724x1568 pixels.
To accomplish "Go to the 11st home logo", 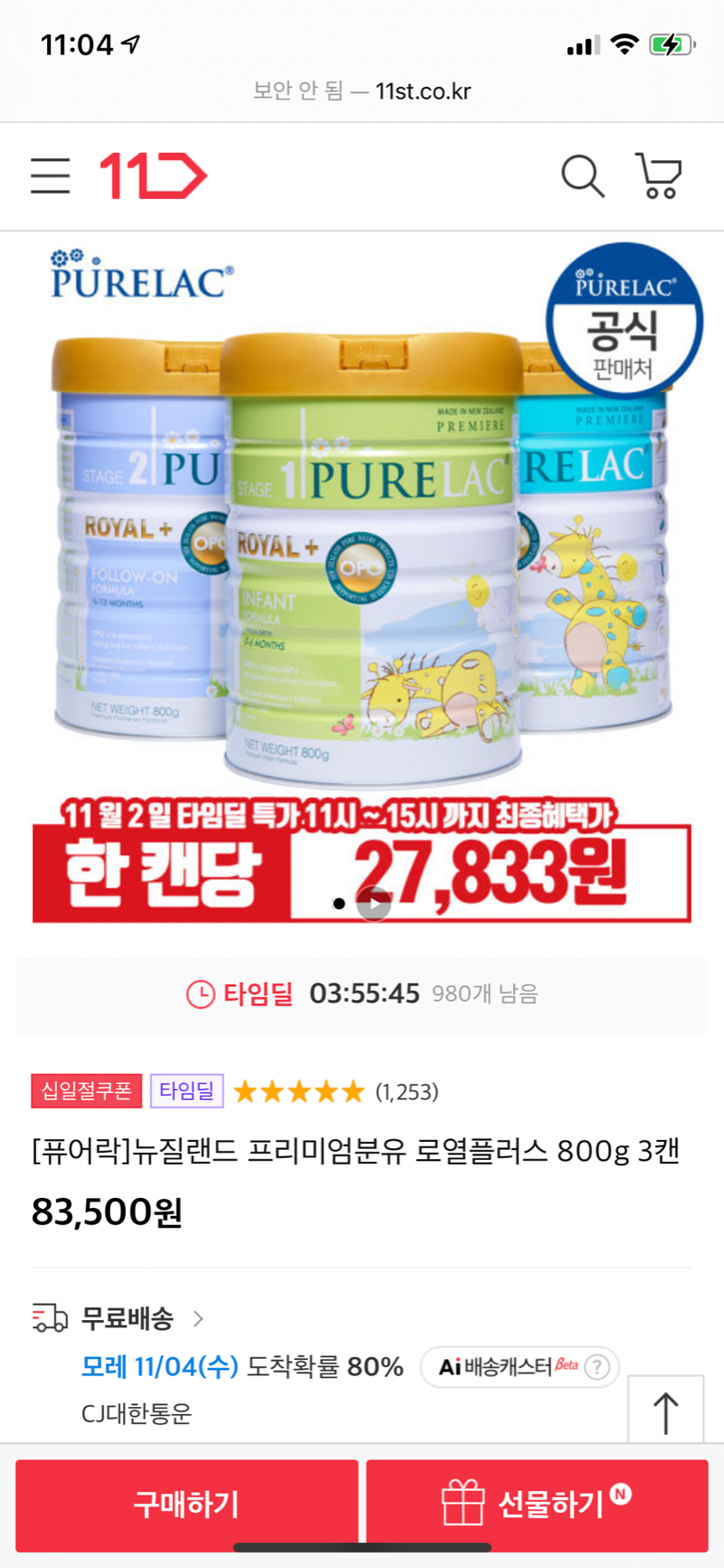I will pos(153,176).
